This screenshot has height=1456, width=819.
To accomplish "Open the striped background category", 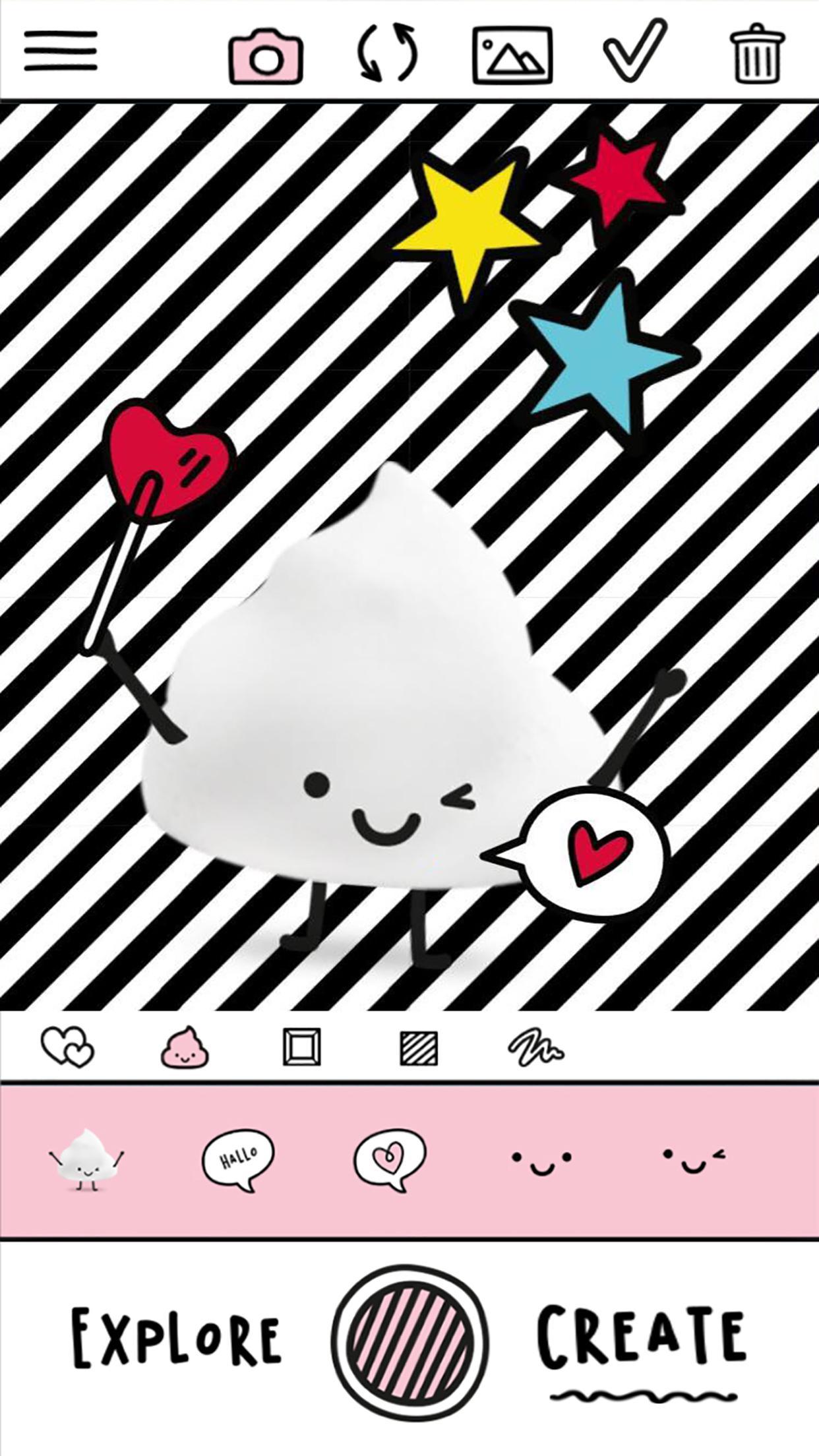I will click(x=419, y=1048).
